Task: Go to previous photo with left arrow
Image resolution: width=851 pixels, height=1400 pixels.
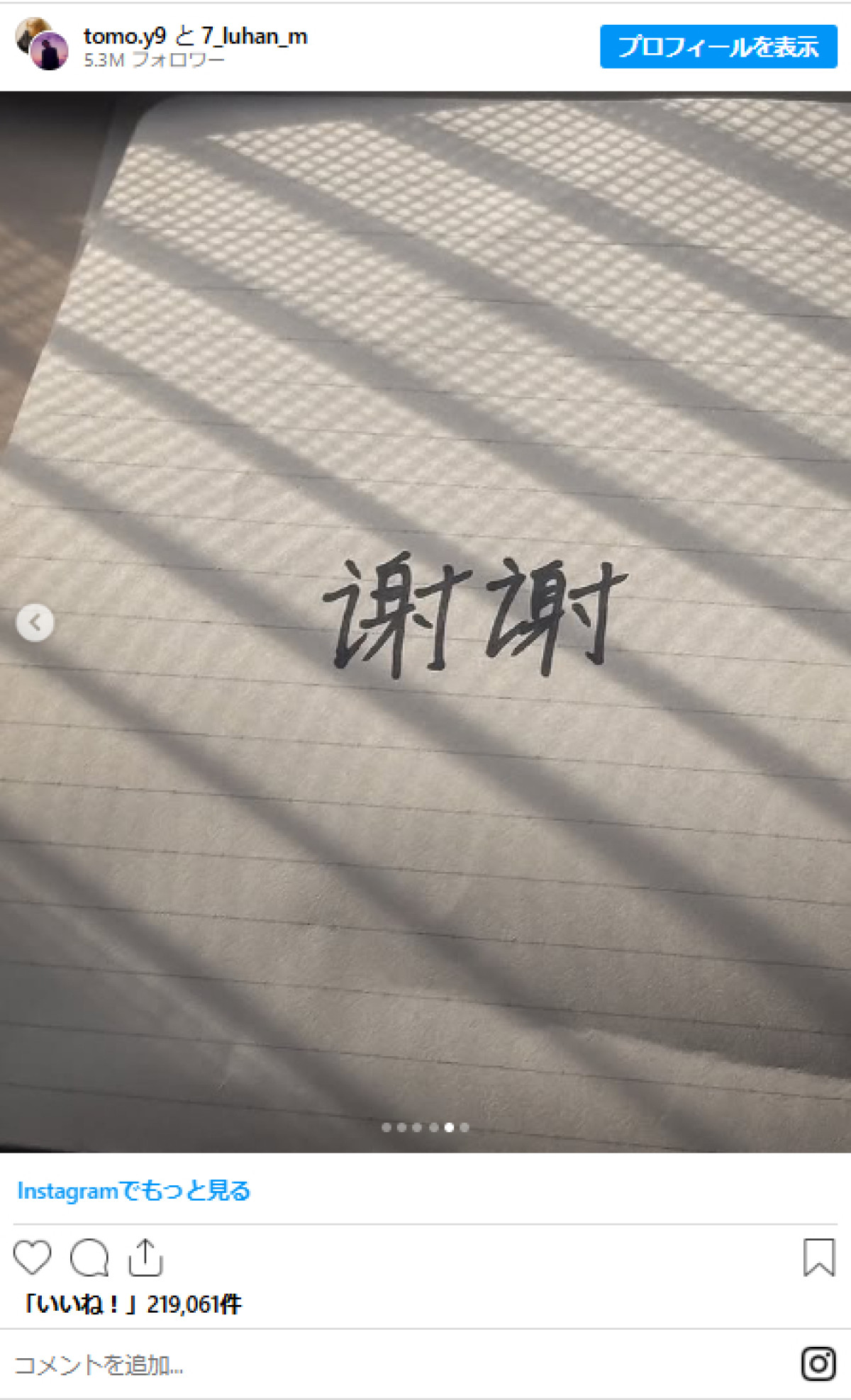Action: [x=35, y=622]
